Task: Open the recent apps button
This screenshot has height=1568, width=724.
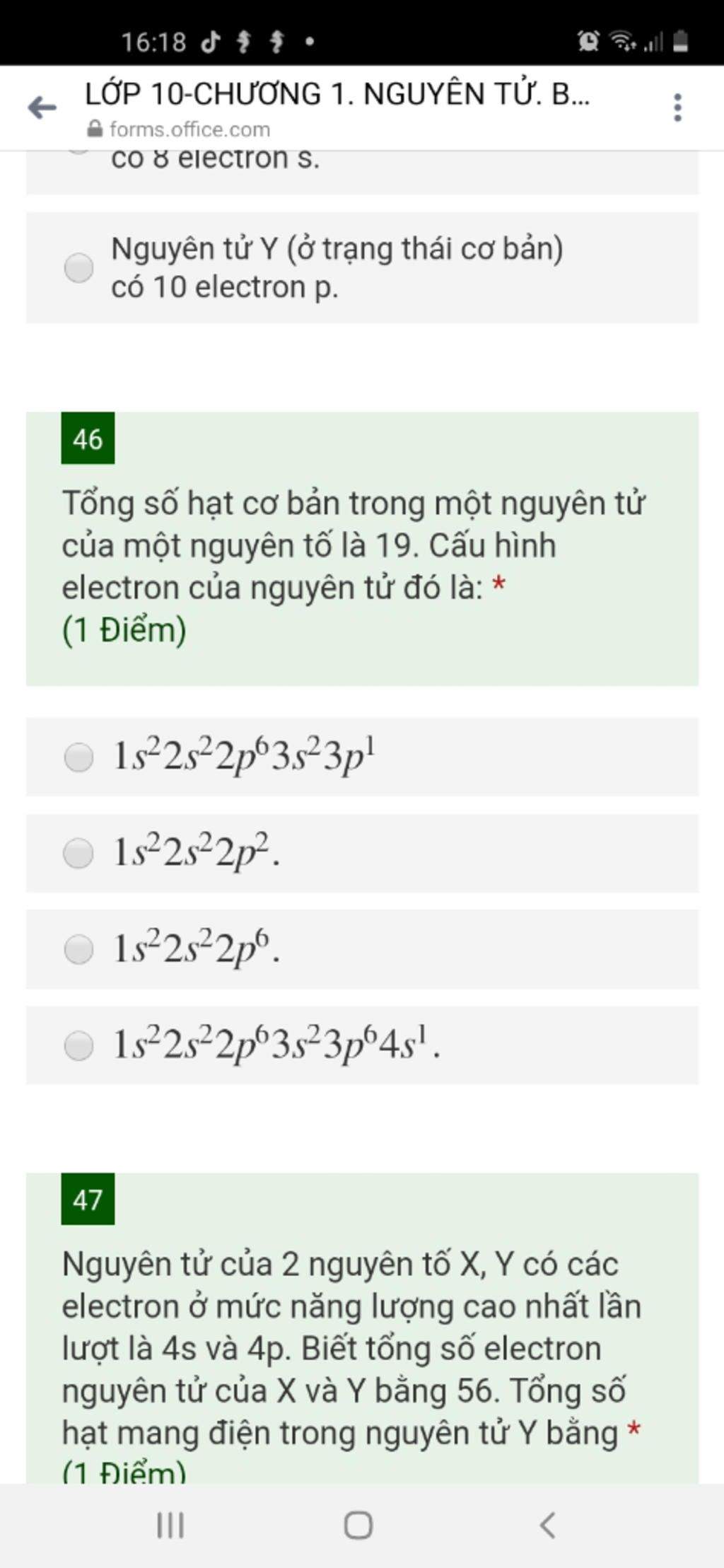Action: [170, 1525]
